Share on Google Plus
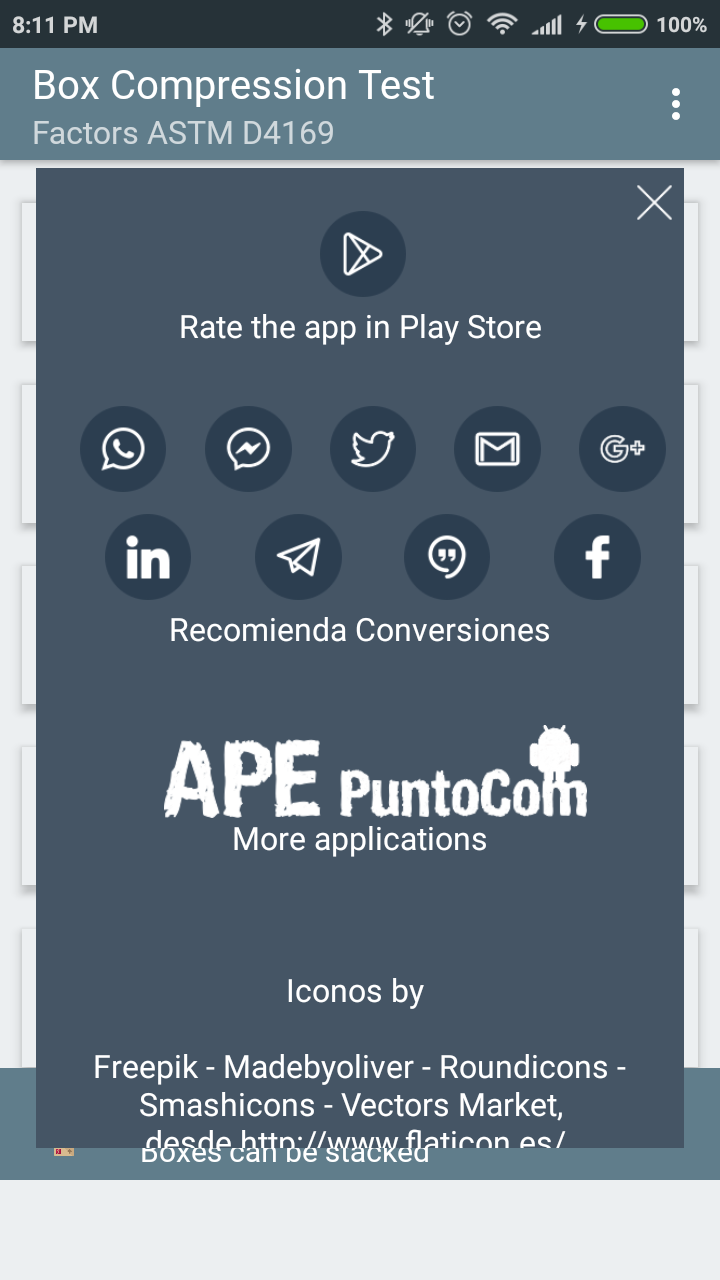This screenshot has height=1280, width=720. click(x=622, y=449)
